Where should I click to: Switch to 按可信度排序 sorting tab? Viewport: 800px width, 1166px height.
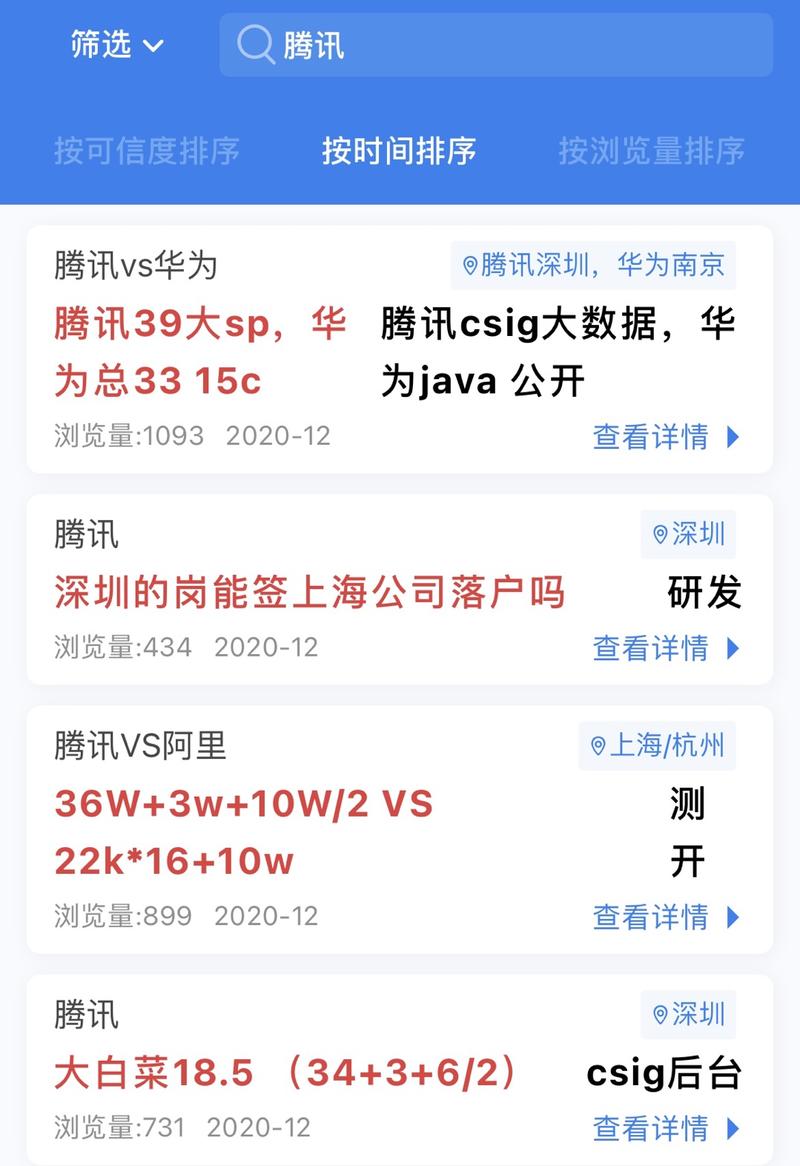(148, 151)
